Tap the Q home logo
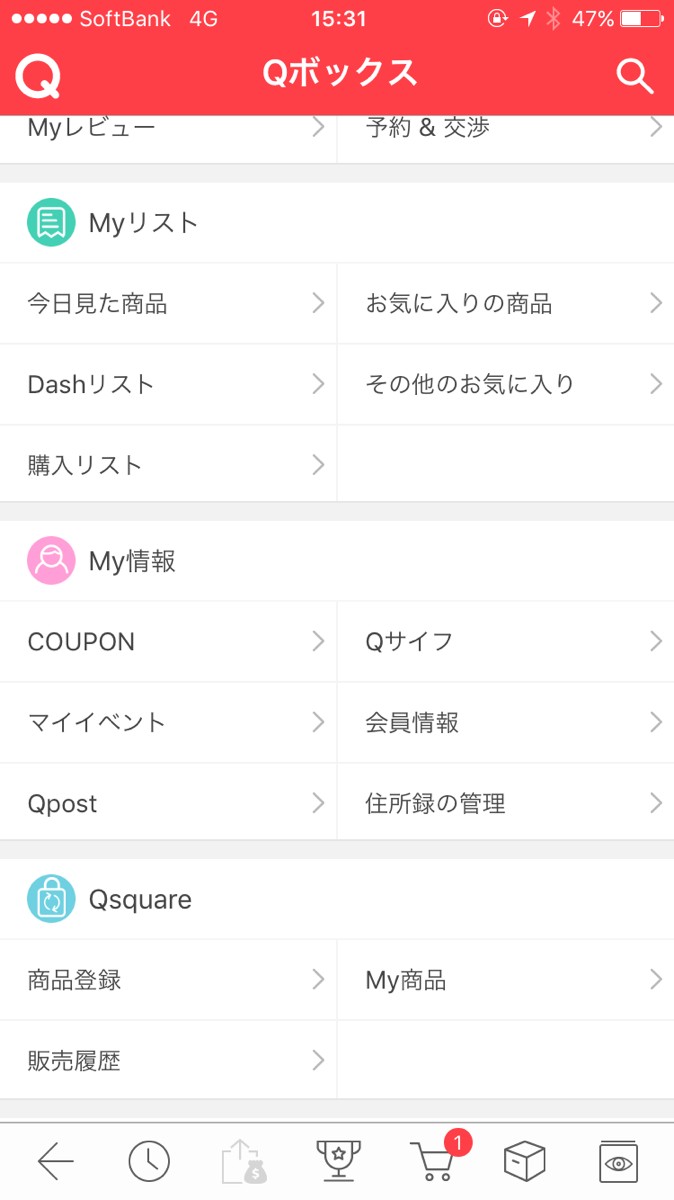 click(x=38, y=75)
